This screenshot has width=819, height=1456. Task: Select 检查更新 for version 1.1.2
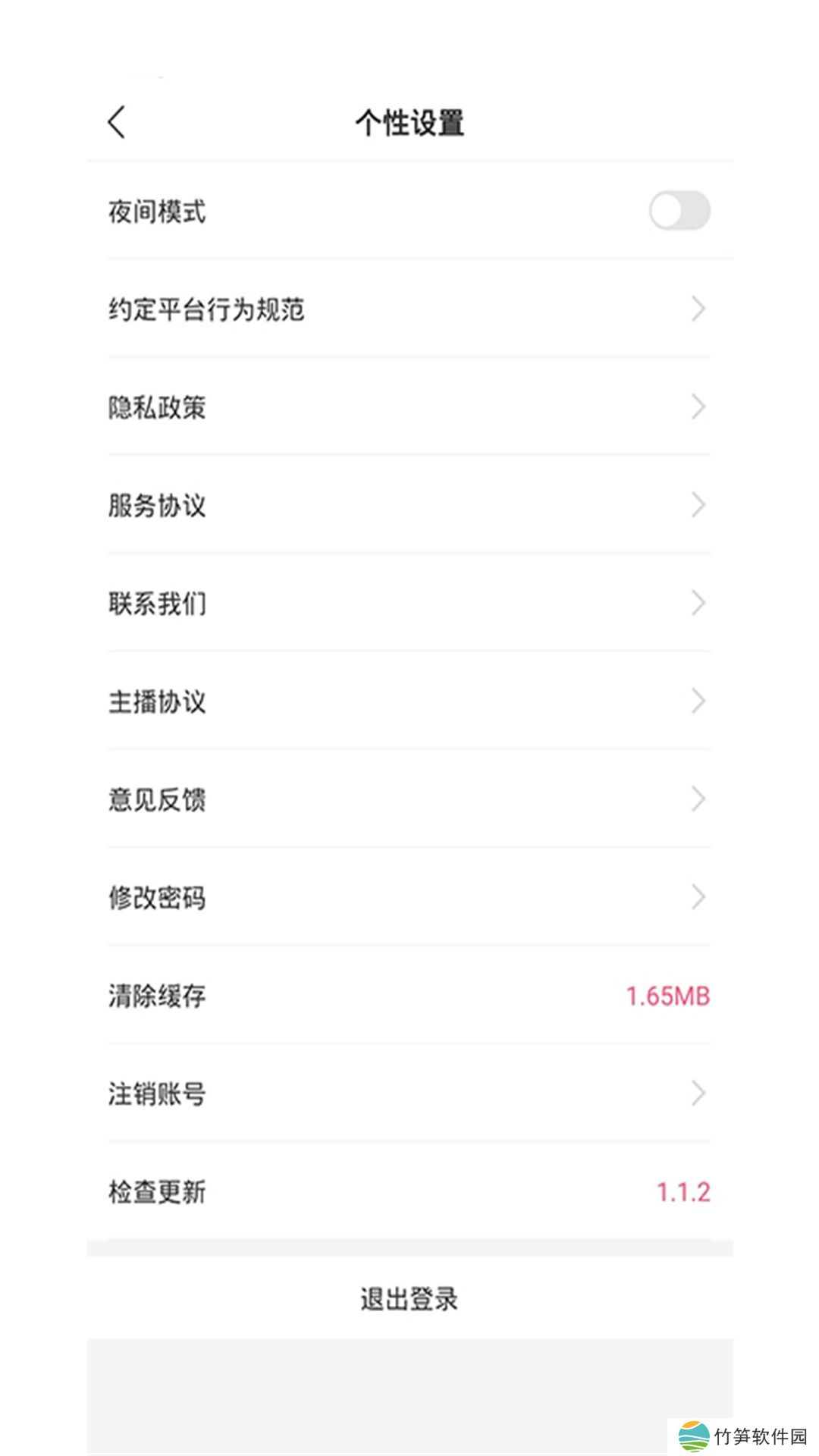tap(409, 1192)
